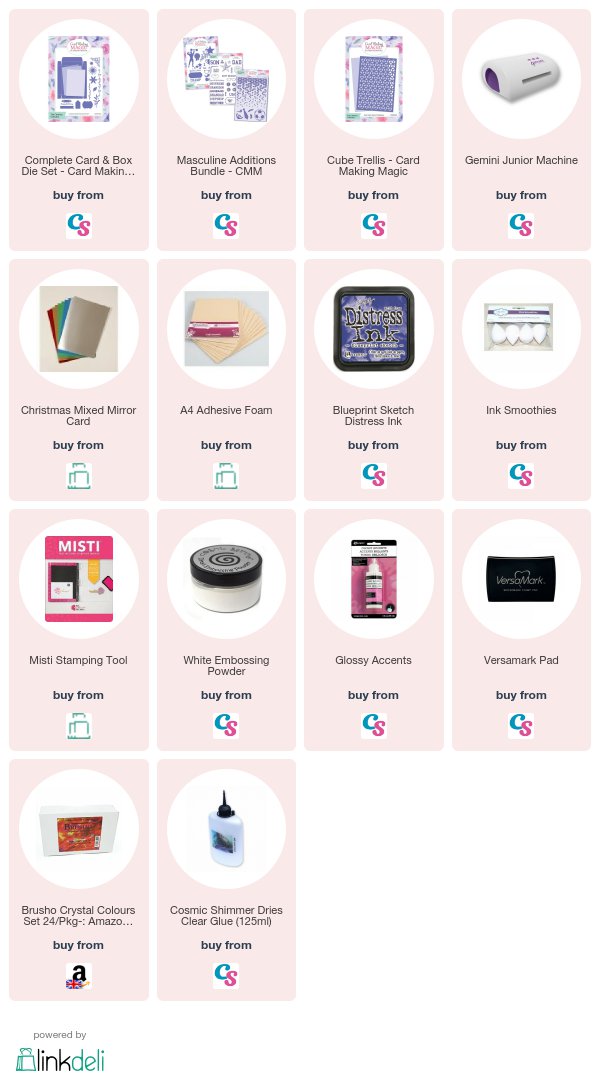The width and height of the screenshot is (600, 1081).
Task: Tap the store icon under Christmas Mixed Mirror Card
Action: tap(79, 476)
